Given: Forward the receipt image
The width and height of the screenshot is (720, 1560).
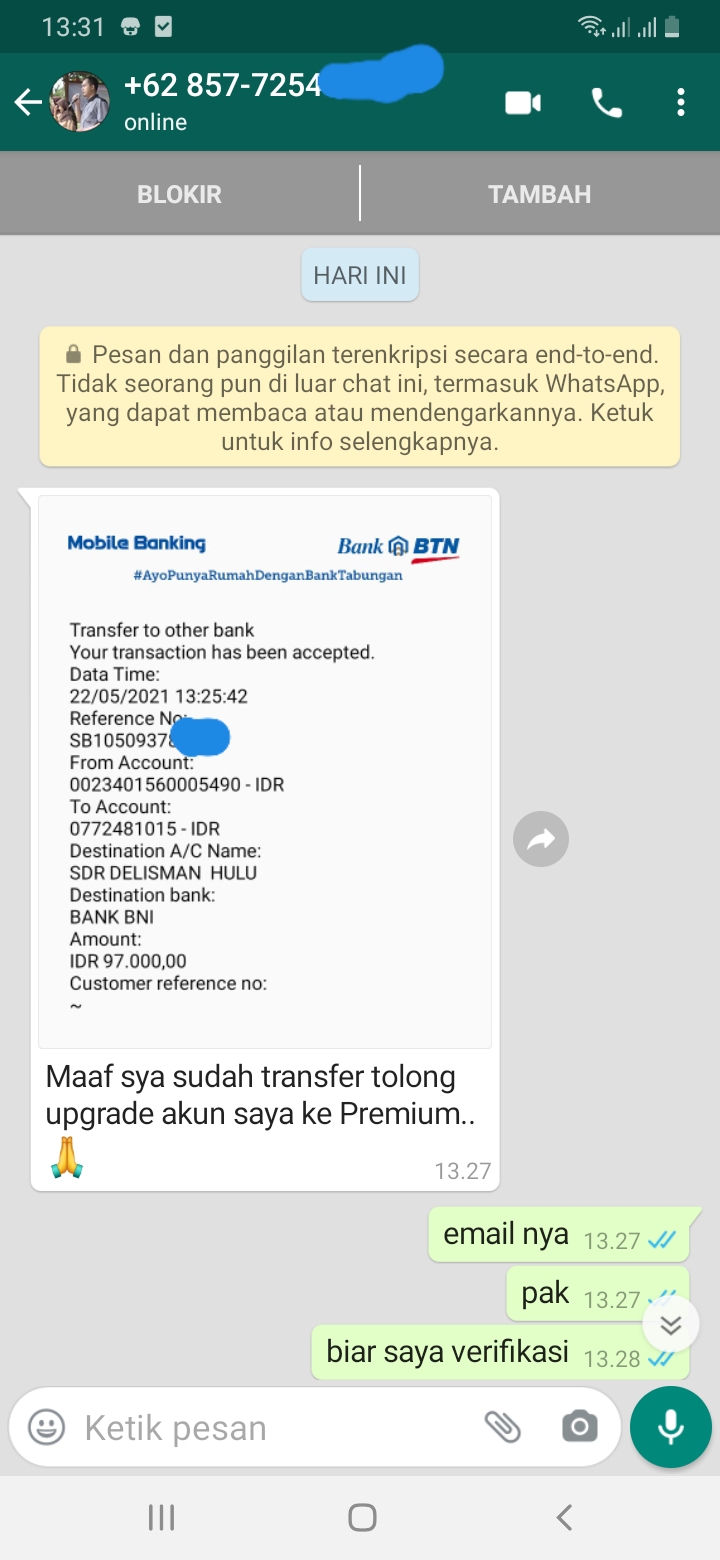Looking at the screenshot, I should coord(541,840).
